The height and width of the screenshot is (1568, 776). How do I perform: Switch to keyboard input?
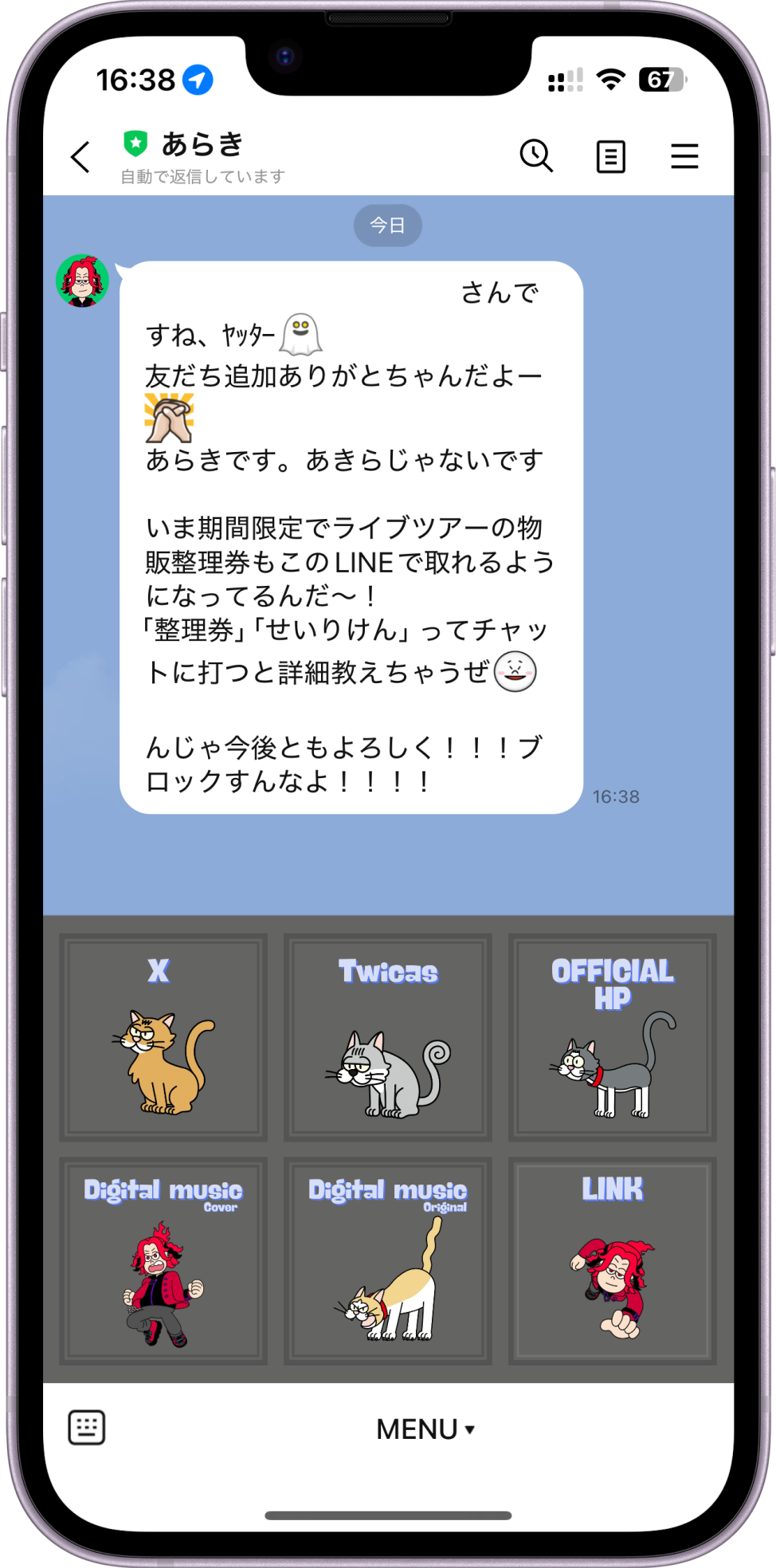point(87,1427)
